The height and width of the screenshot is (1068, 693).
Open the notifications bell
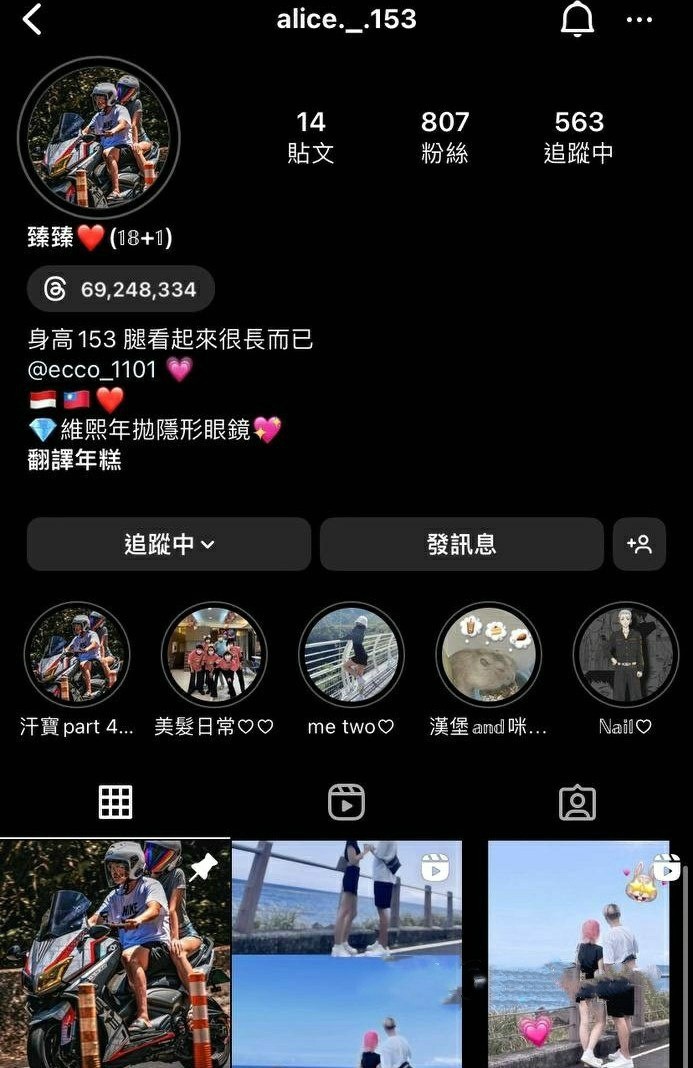pos(577,19)
